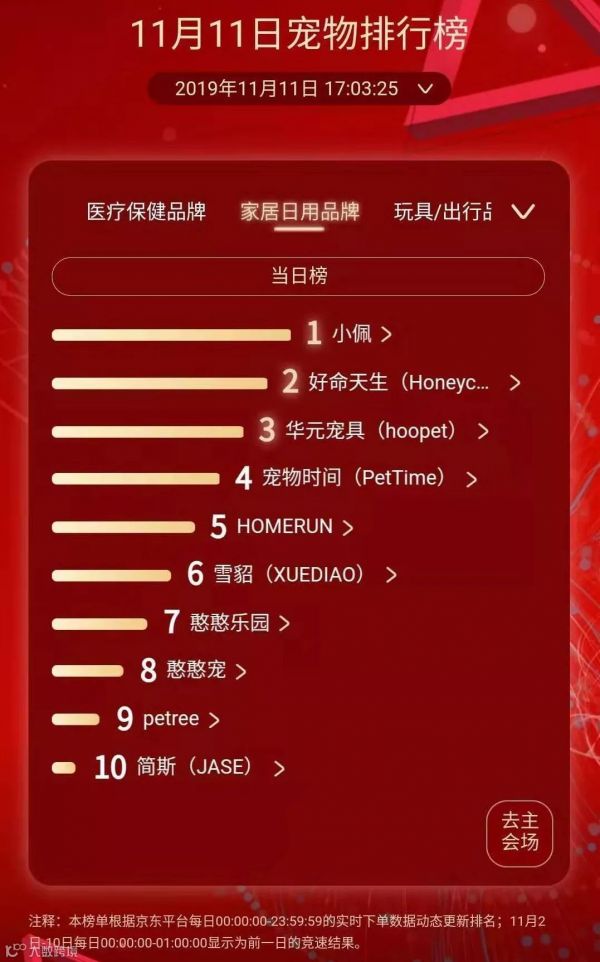Image resolution: width=600 pixels, height=962 pixels.
Task: Open 宠物时间 (PetTime) brand
Action: click(367, 479)
